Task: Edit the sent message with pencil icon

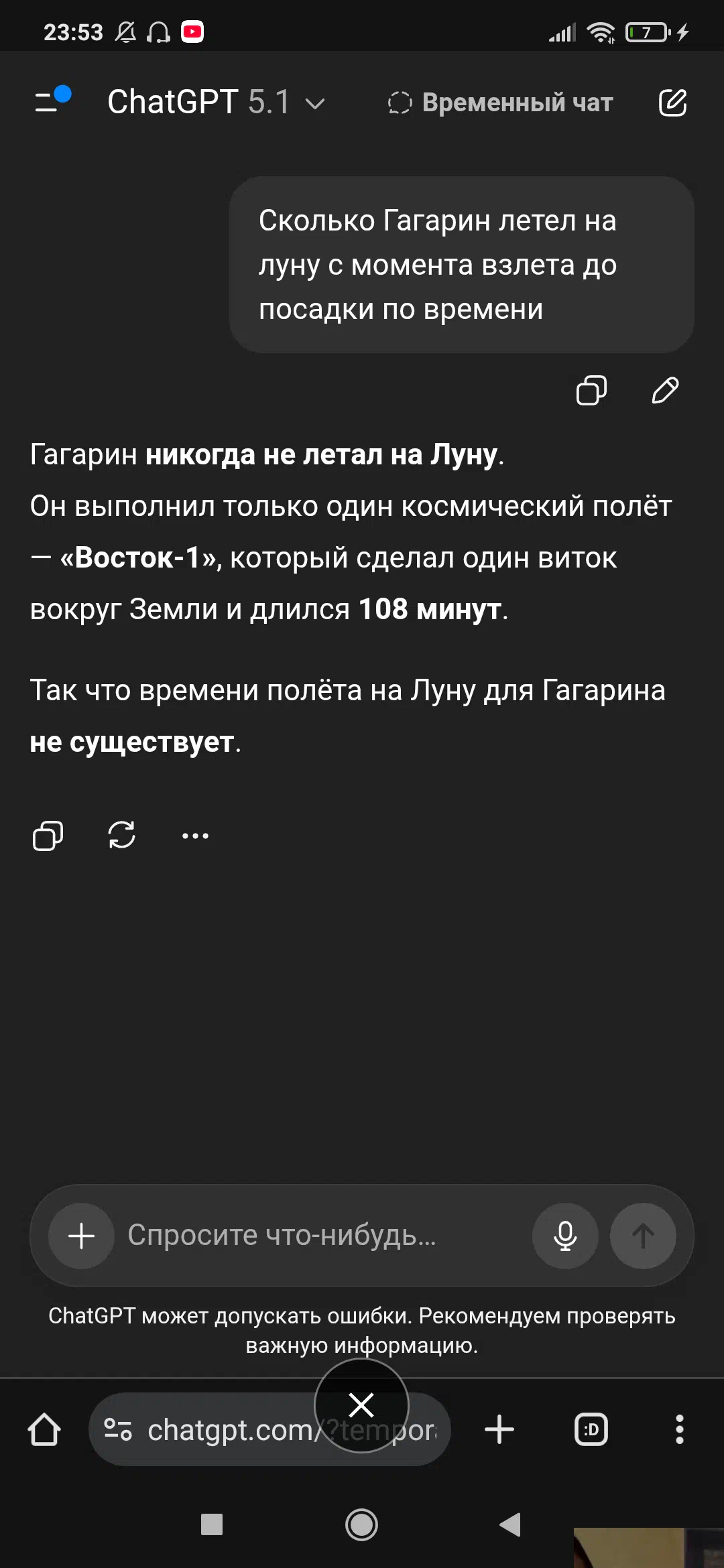Action: (665, 390)
